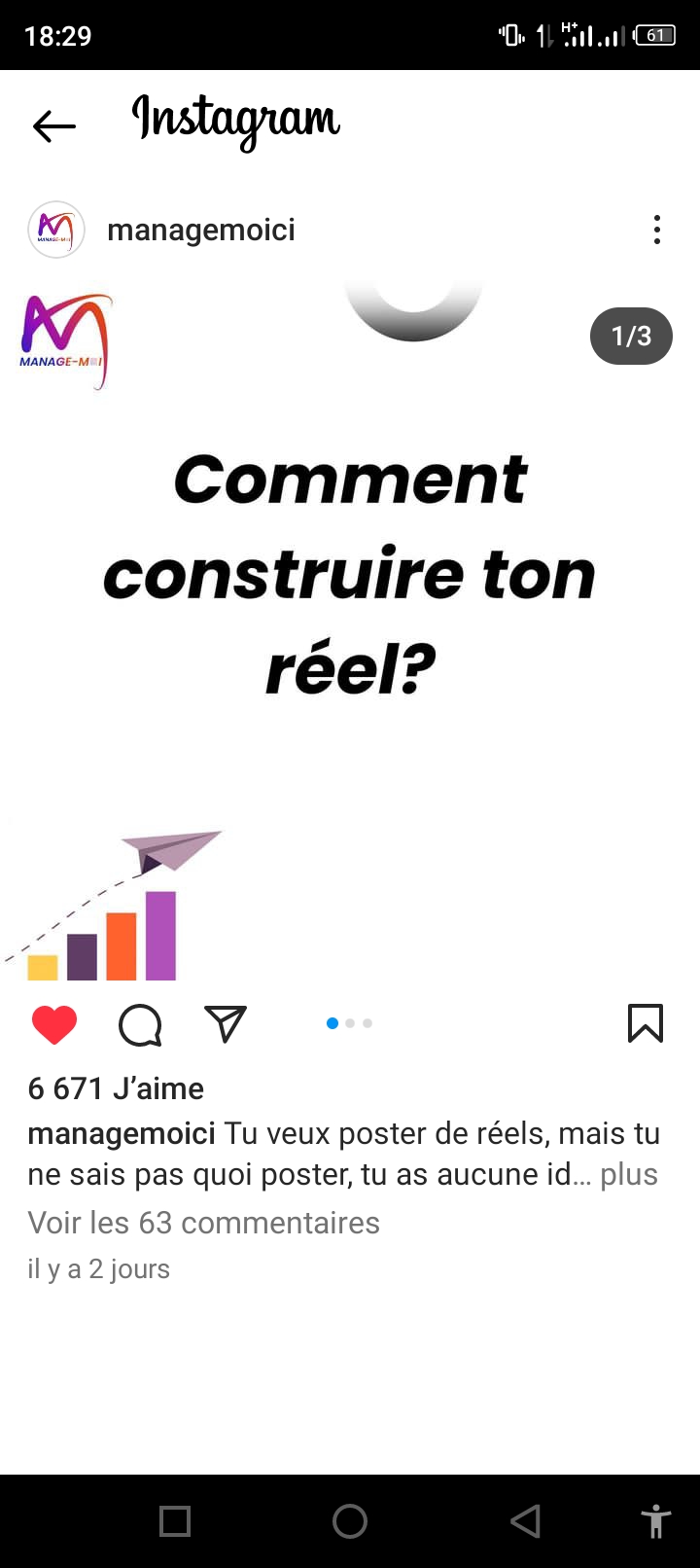
Task: Save the post with the bookmark icon
Action: [x=646, y=1023]
